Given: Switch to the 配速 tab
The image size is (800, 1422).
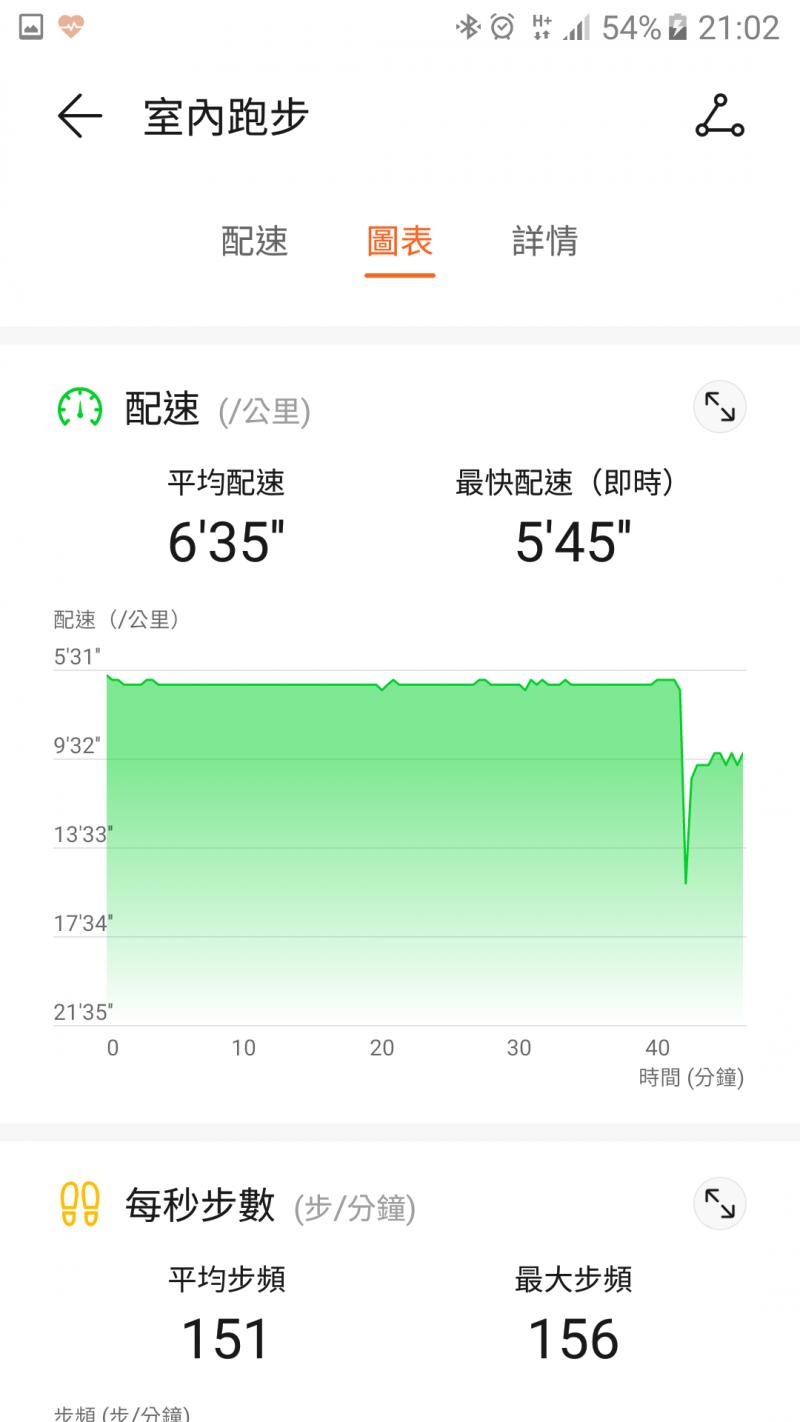Looking at the screenshot, I should tap(254, 242).
